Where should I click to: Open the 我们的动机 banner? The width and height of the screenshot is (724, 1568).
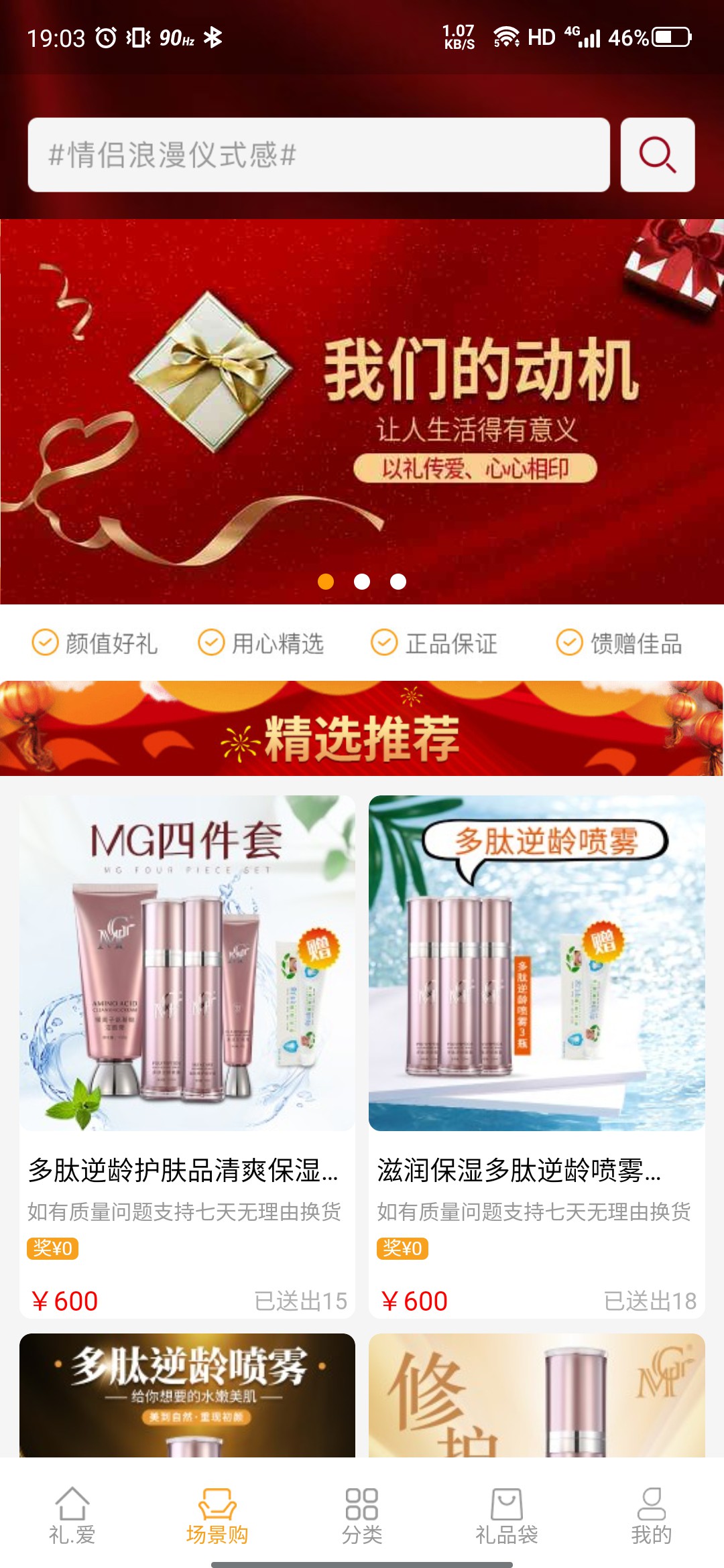click(x=362, y=411)
